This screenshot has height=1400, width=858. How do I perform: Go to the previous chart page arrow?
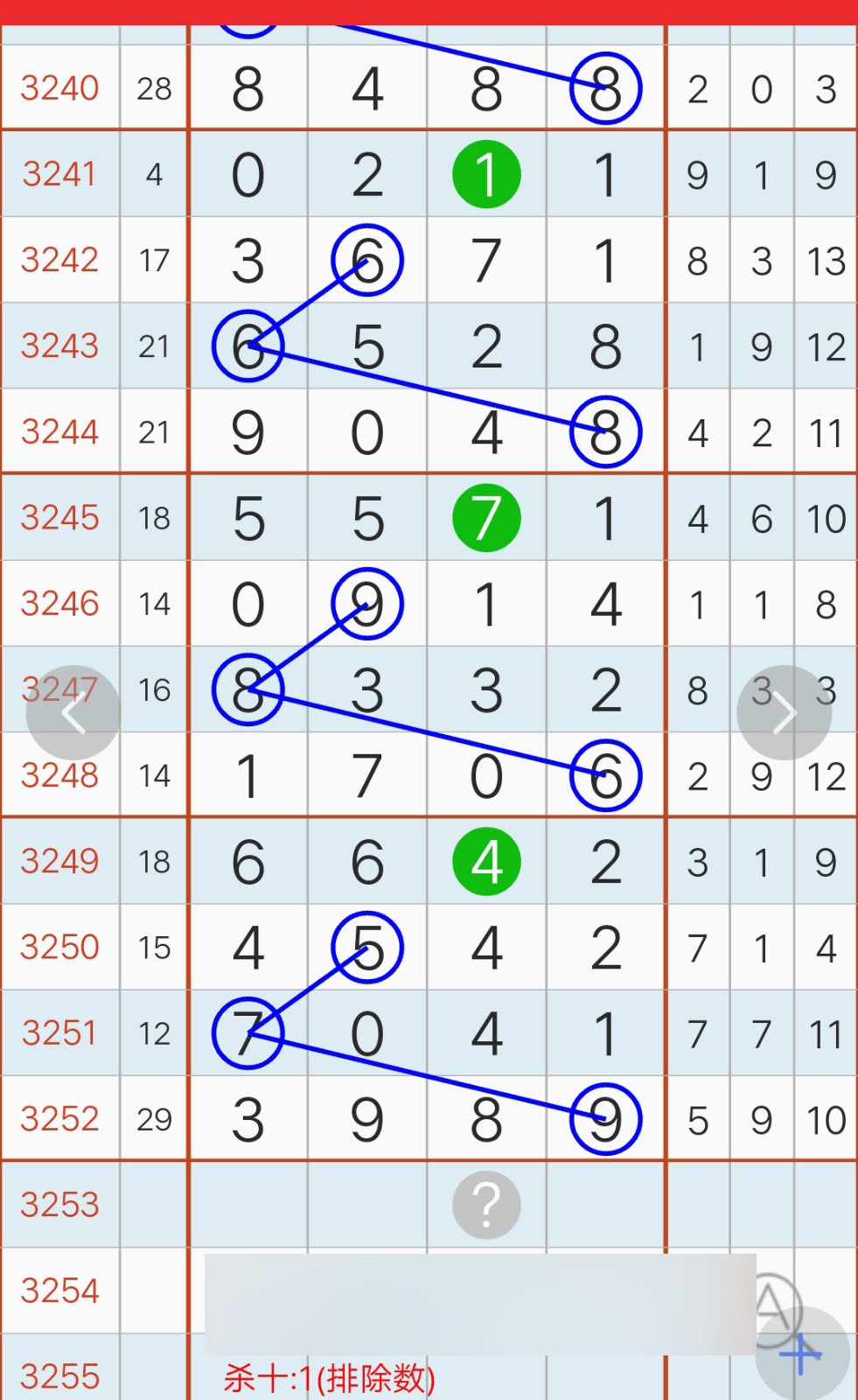click(x=73, y=713)
